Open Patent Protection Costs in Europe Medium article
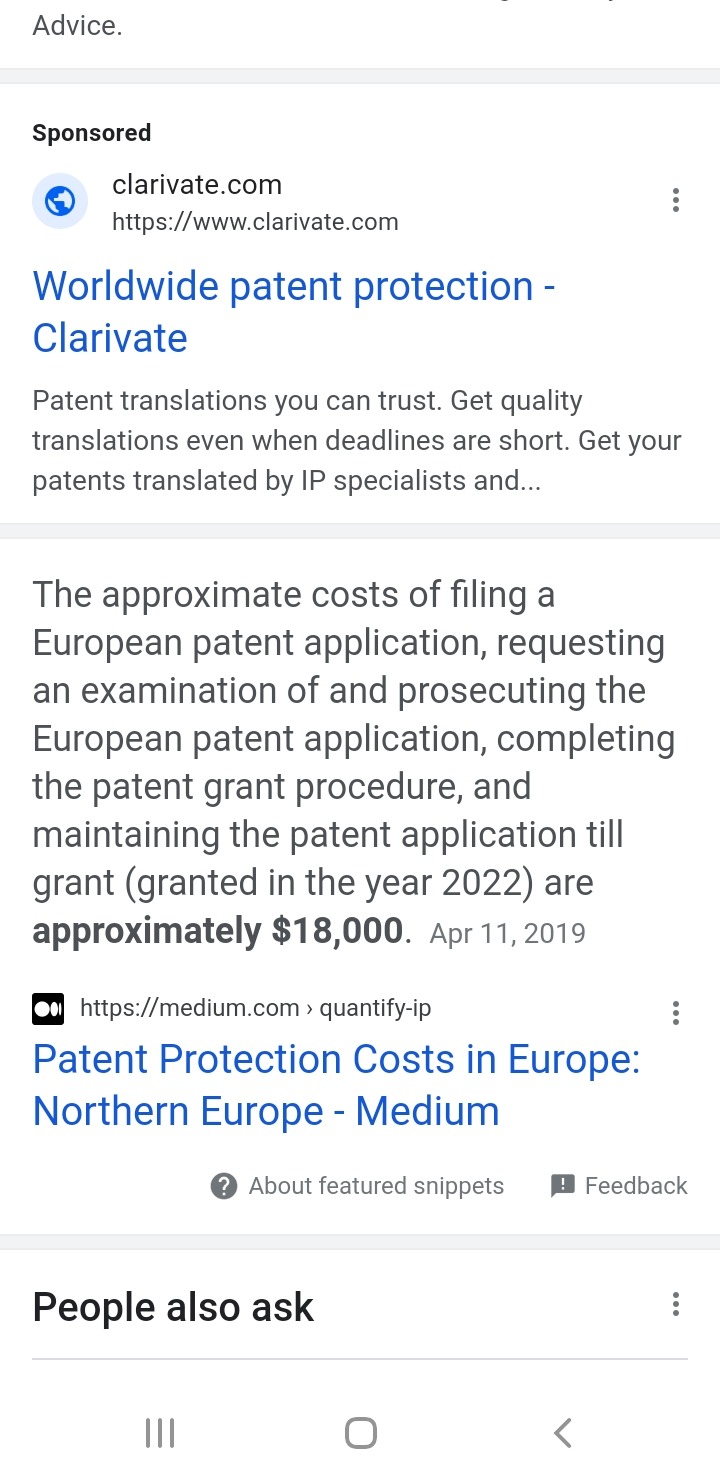This screenshot has height=1480, width=720. 336,1085
